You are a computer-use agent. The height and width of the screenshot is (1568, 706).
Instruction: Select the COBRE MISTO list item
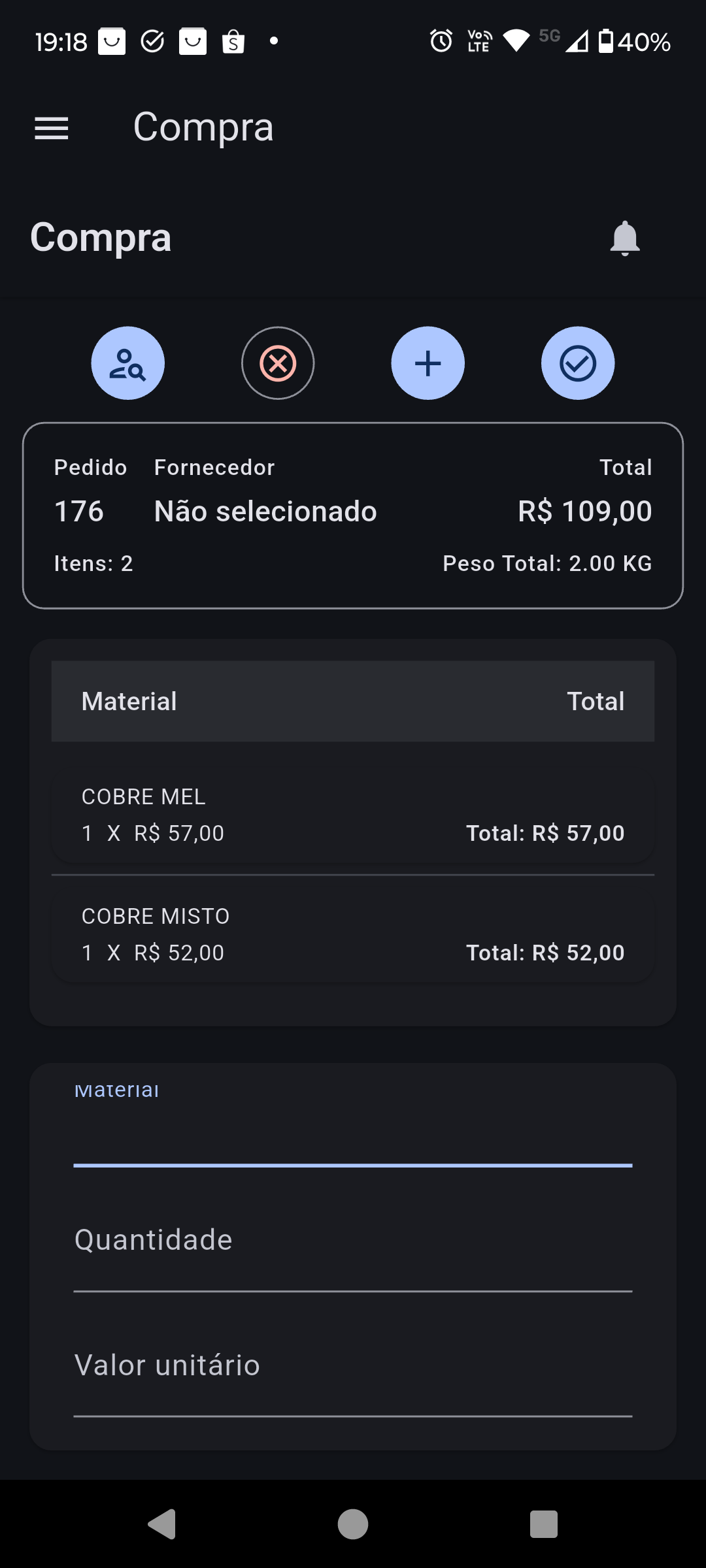[353, 933]
